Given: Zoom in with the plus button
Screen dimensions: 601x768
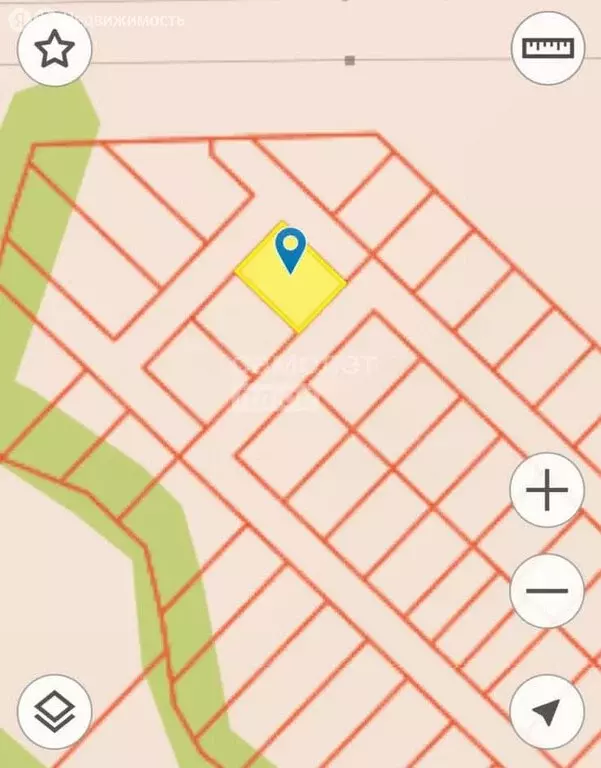Looking at the screenshot, I should pos(547,490).
